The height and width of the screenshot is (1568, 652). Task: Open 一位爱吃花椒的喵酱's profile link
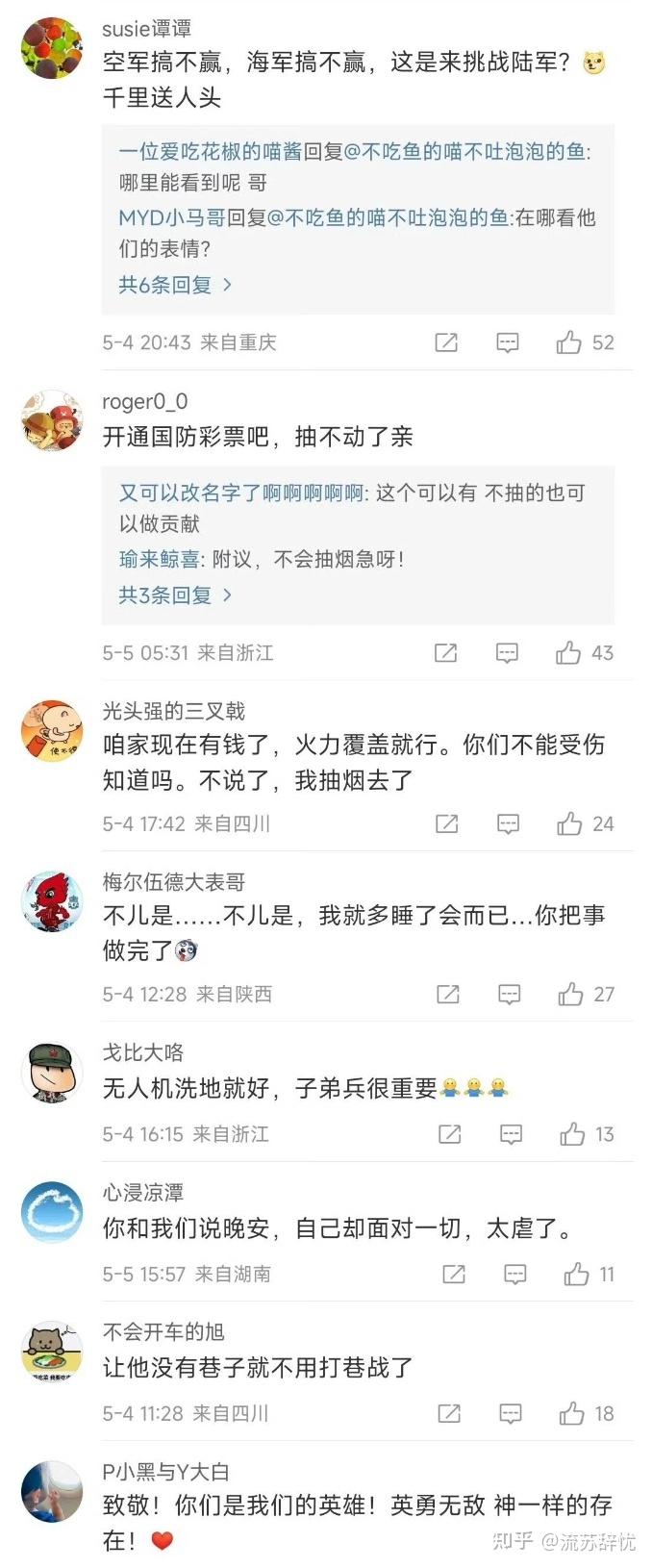pos(210,151)
